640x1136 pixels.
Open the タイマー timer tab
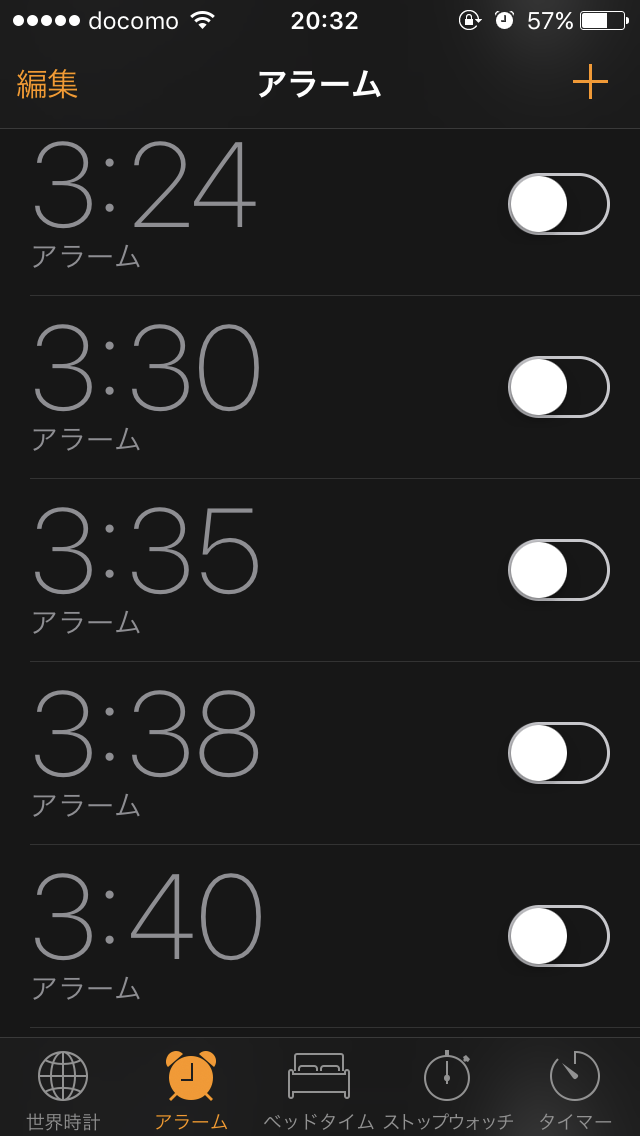click(575, 1088)
